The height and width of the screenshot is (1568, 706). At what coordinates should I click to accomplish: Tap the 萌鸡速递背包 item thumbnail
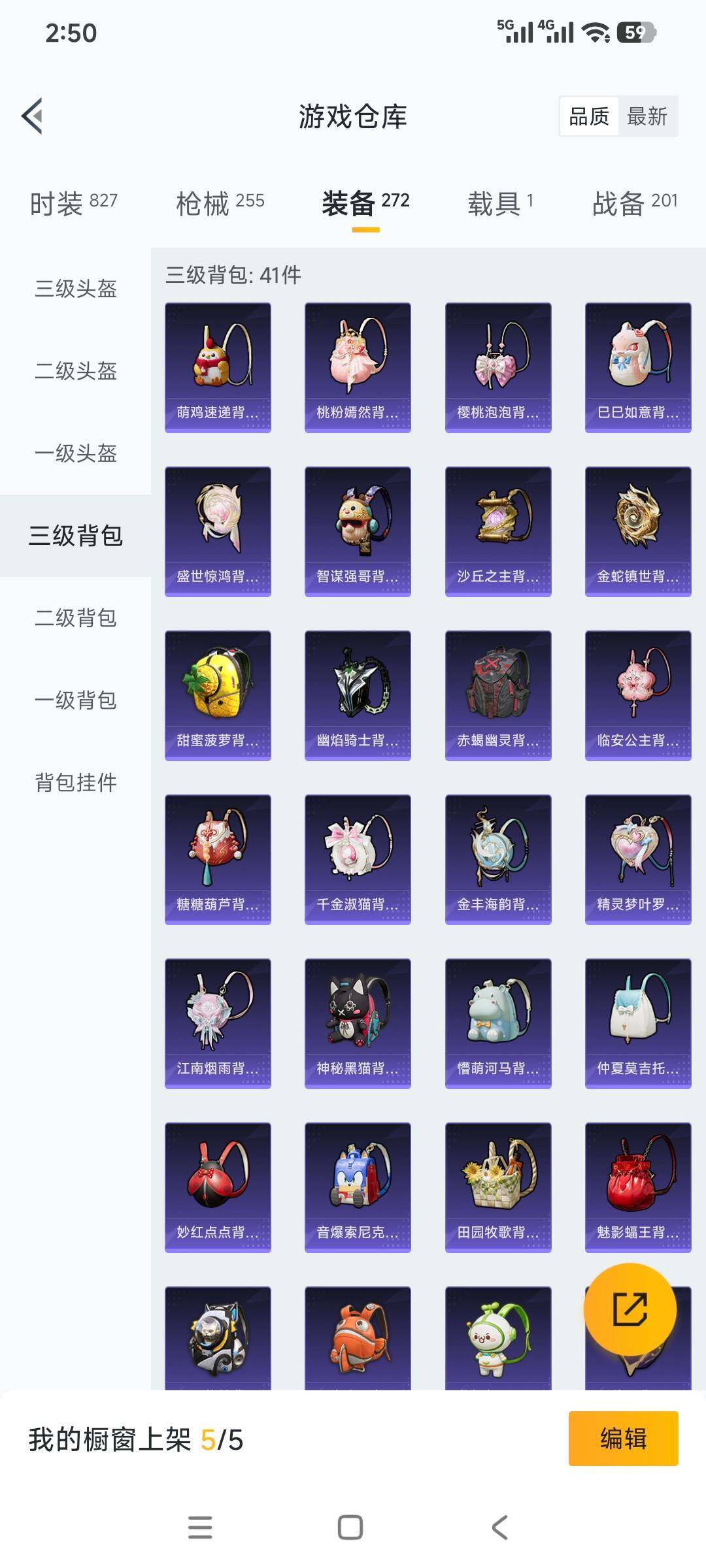pyautogui.click(x=218, y=364)
